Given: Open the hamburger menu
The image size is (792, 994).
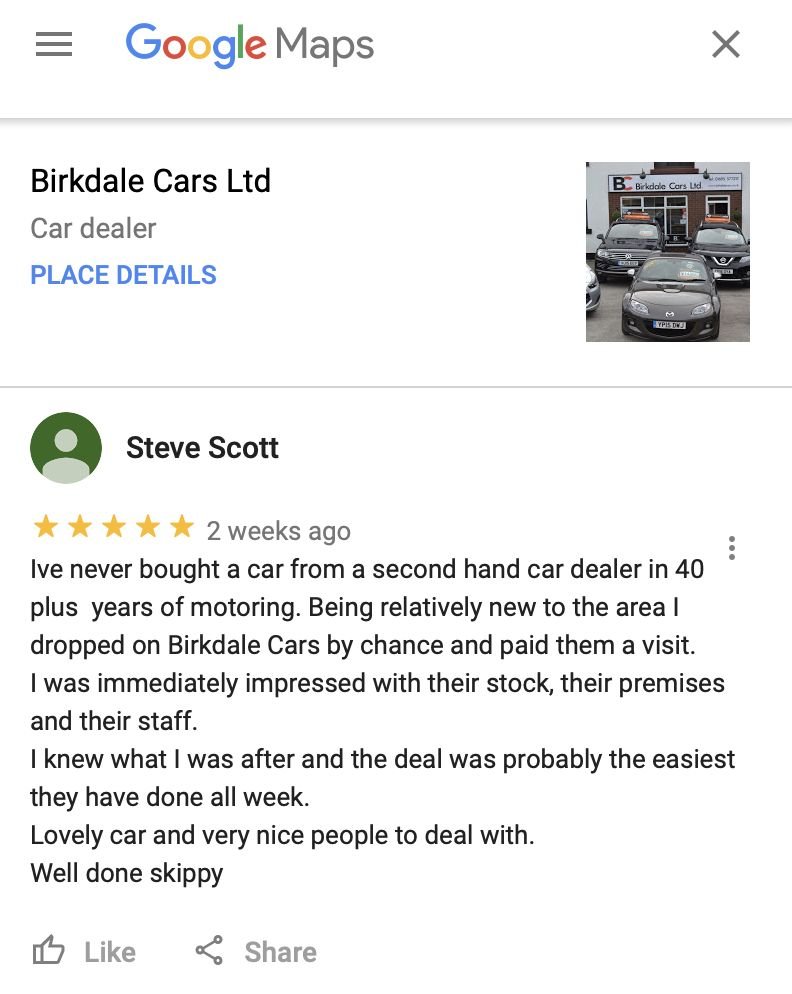Looking at the screenshot, I should pos(54,44).
